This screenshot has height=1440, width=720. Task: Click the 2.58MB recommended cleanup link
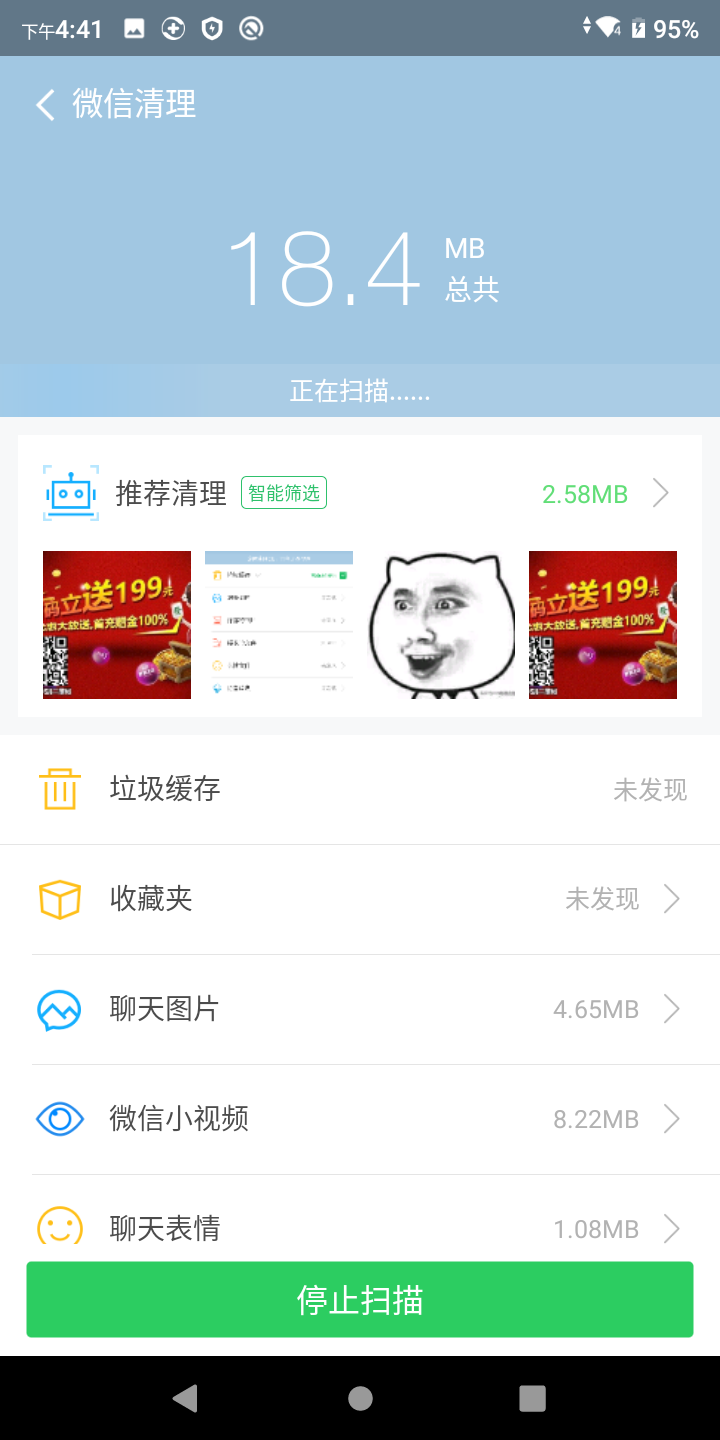click(584, 493)
